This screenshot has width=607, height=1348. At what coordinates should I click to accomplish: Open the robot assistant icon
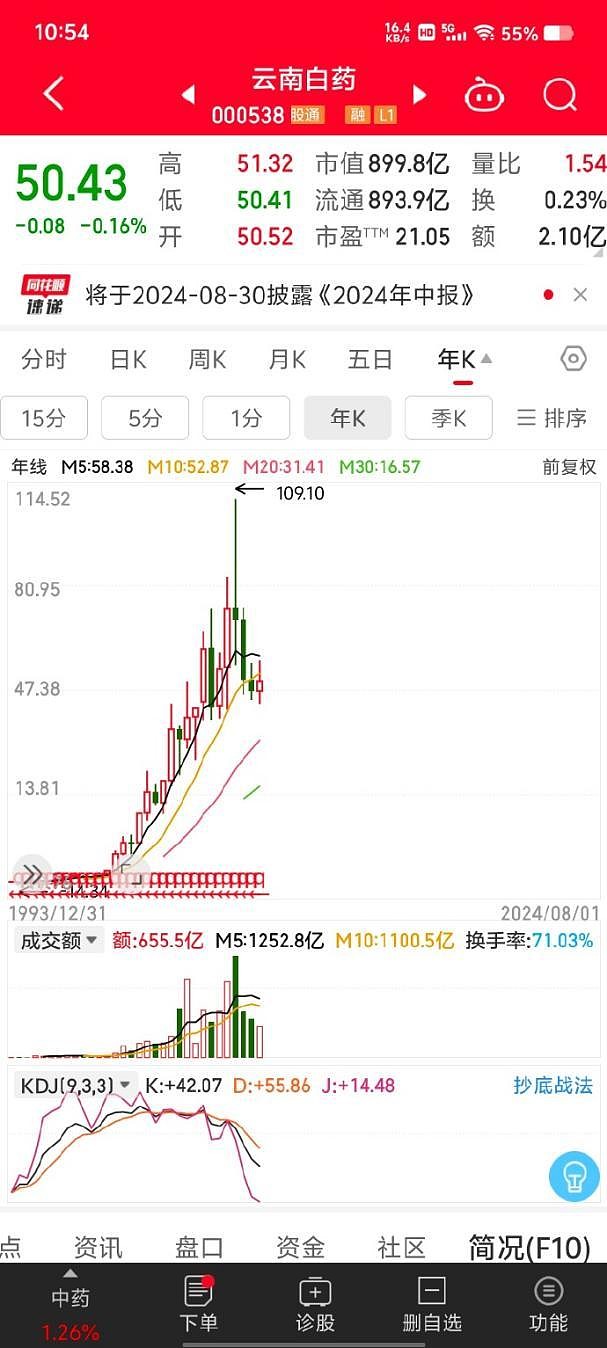click(x=484, y=94)
